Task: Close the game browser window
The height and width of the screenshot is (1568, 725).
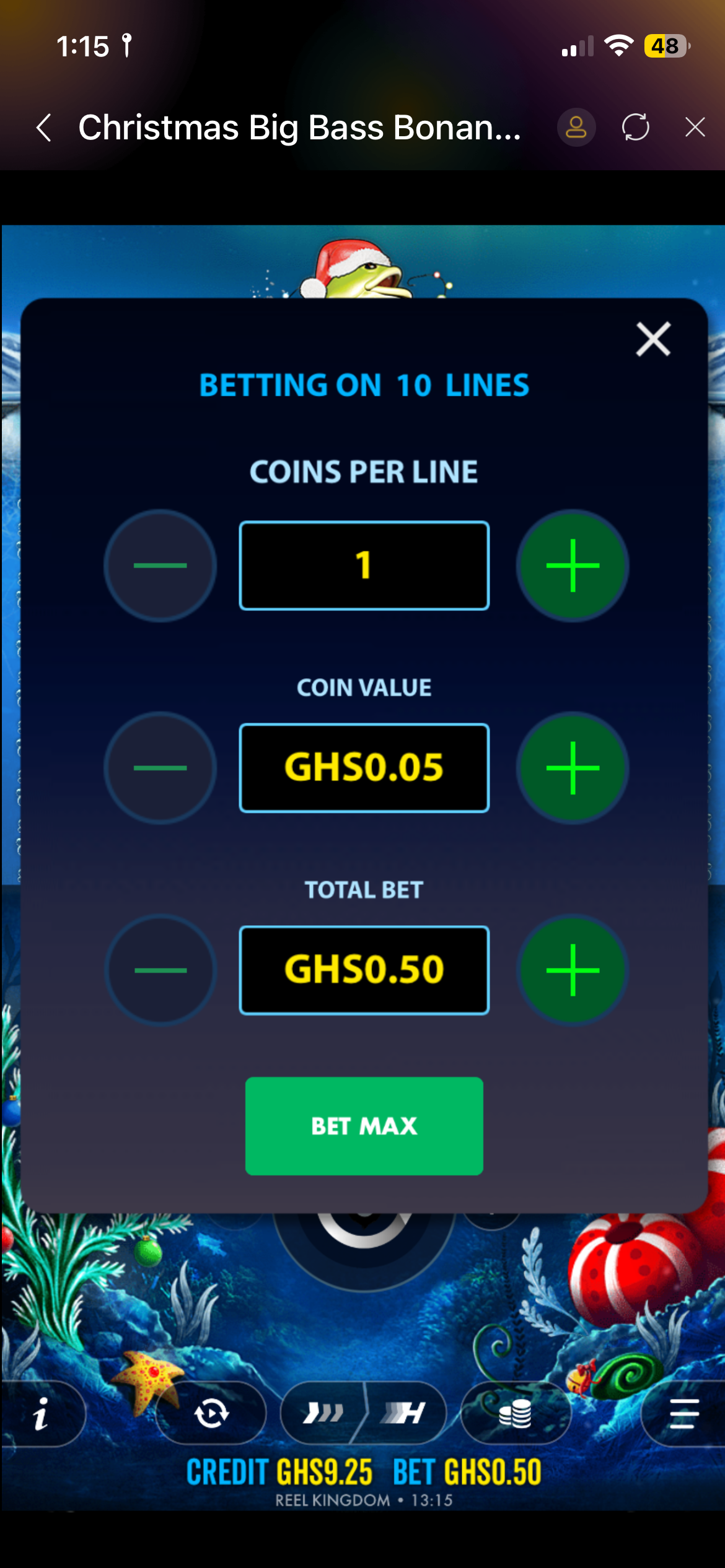Action: (x=695, y=128)
